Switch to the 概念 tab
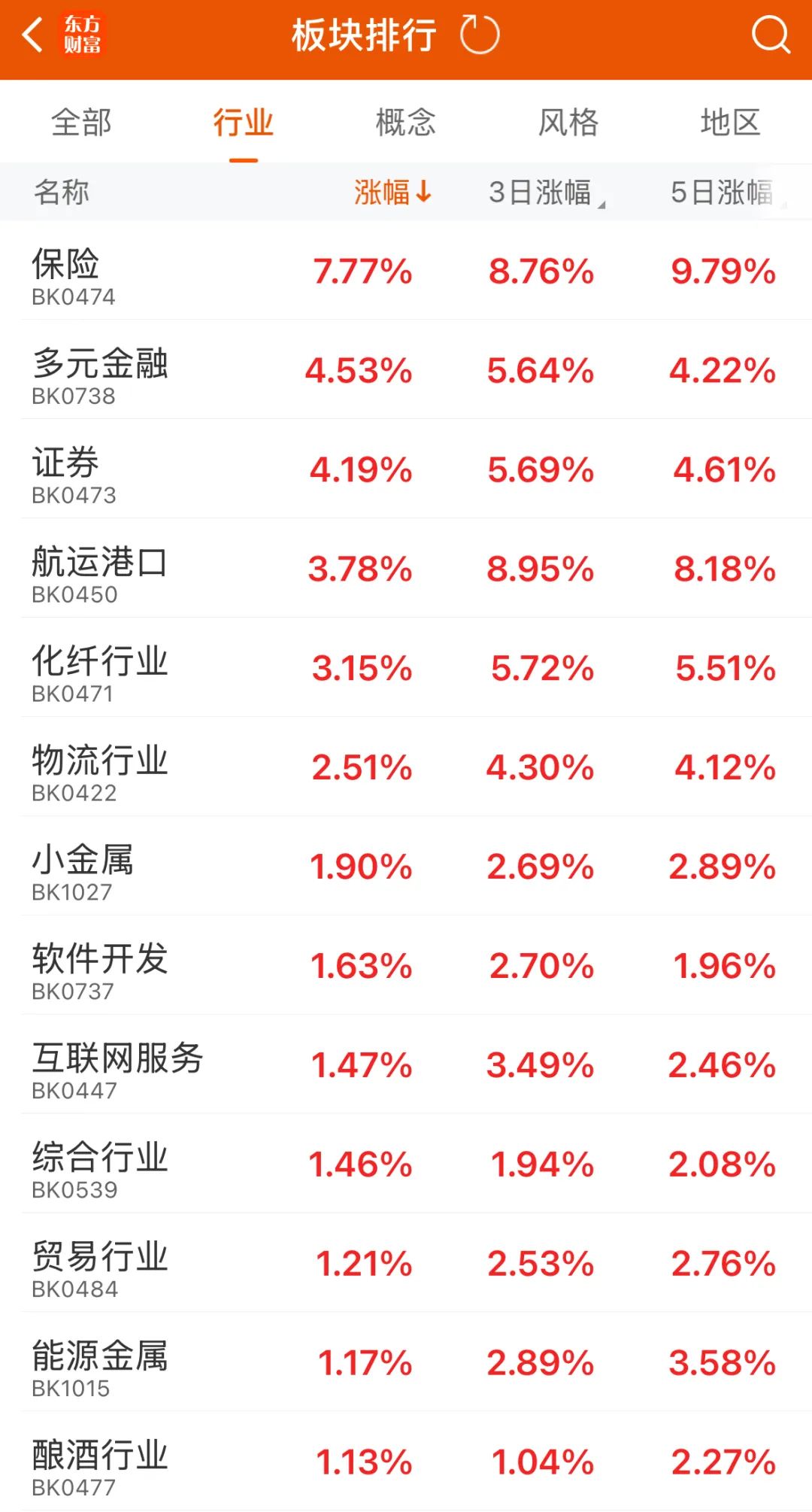Viewport: 812px width, 1512px height. (406, 122)
